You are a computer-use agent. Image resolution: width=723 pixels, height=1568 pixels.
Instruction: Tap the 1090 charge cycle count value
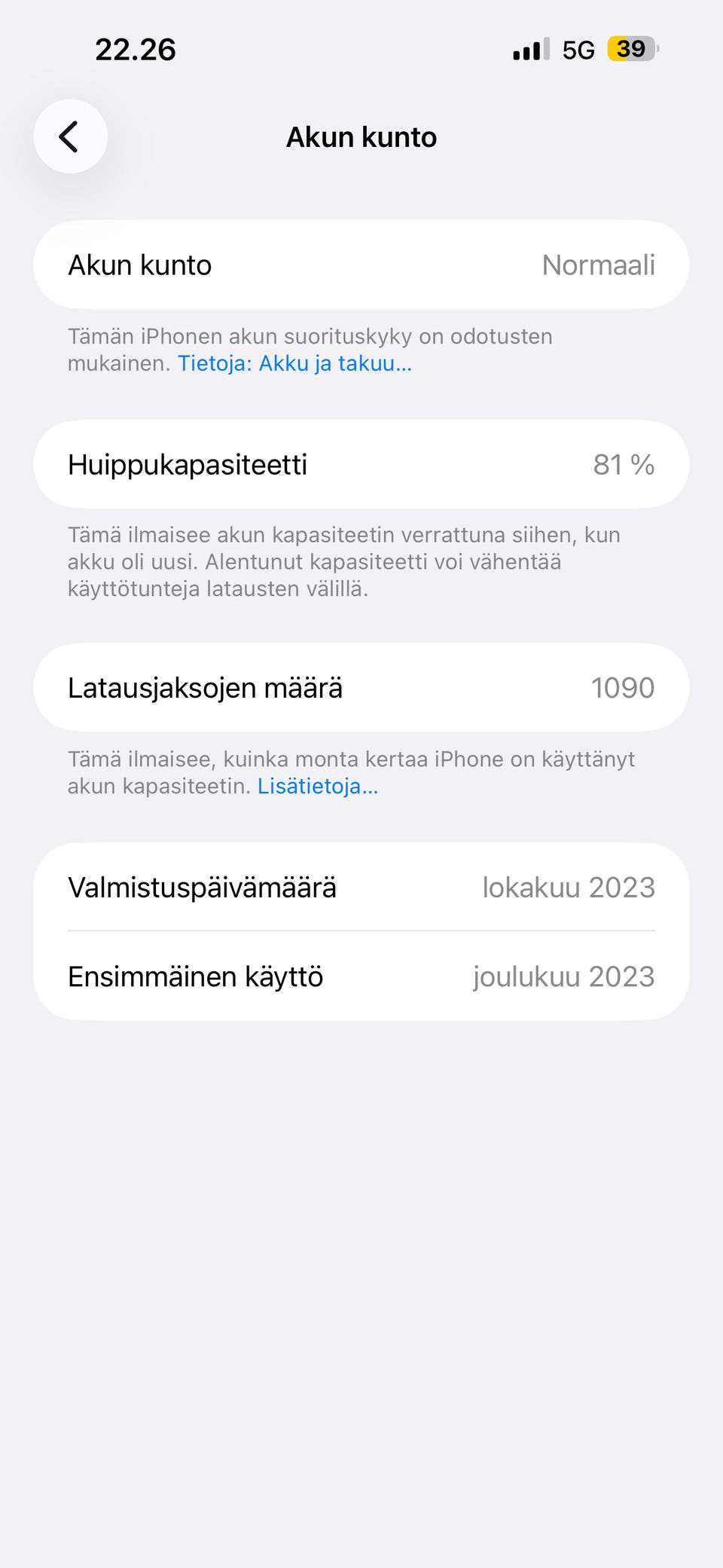[623, 687]
